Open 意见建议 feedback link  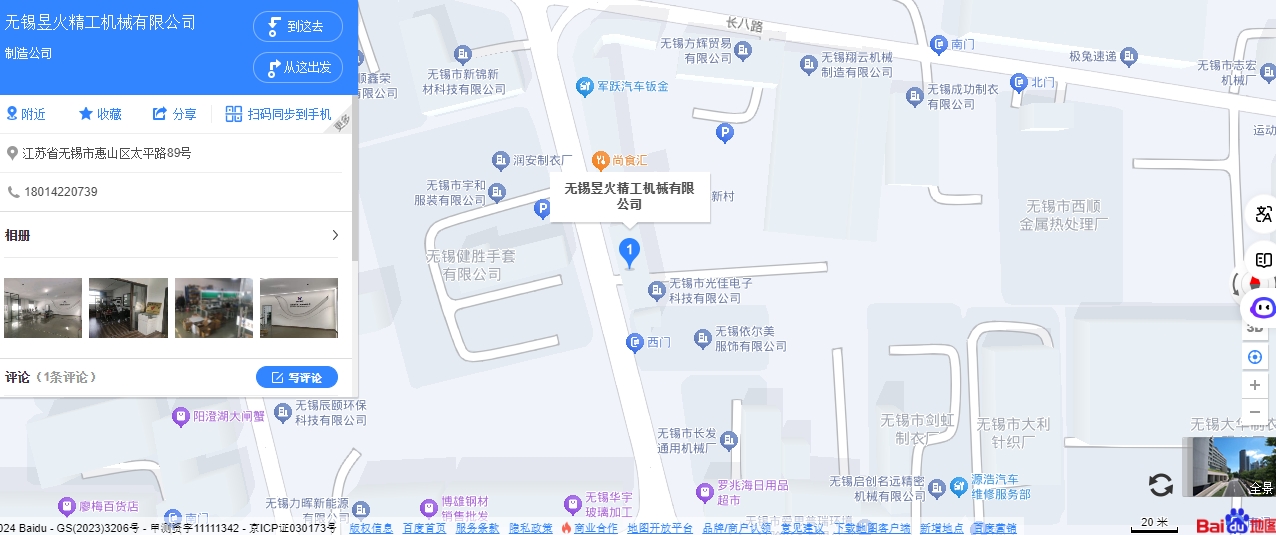(803, 528)
